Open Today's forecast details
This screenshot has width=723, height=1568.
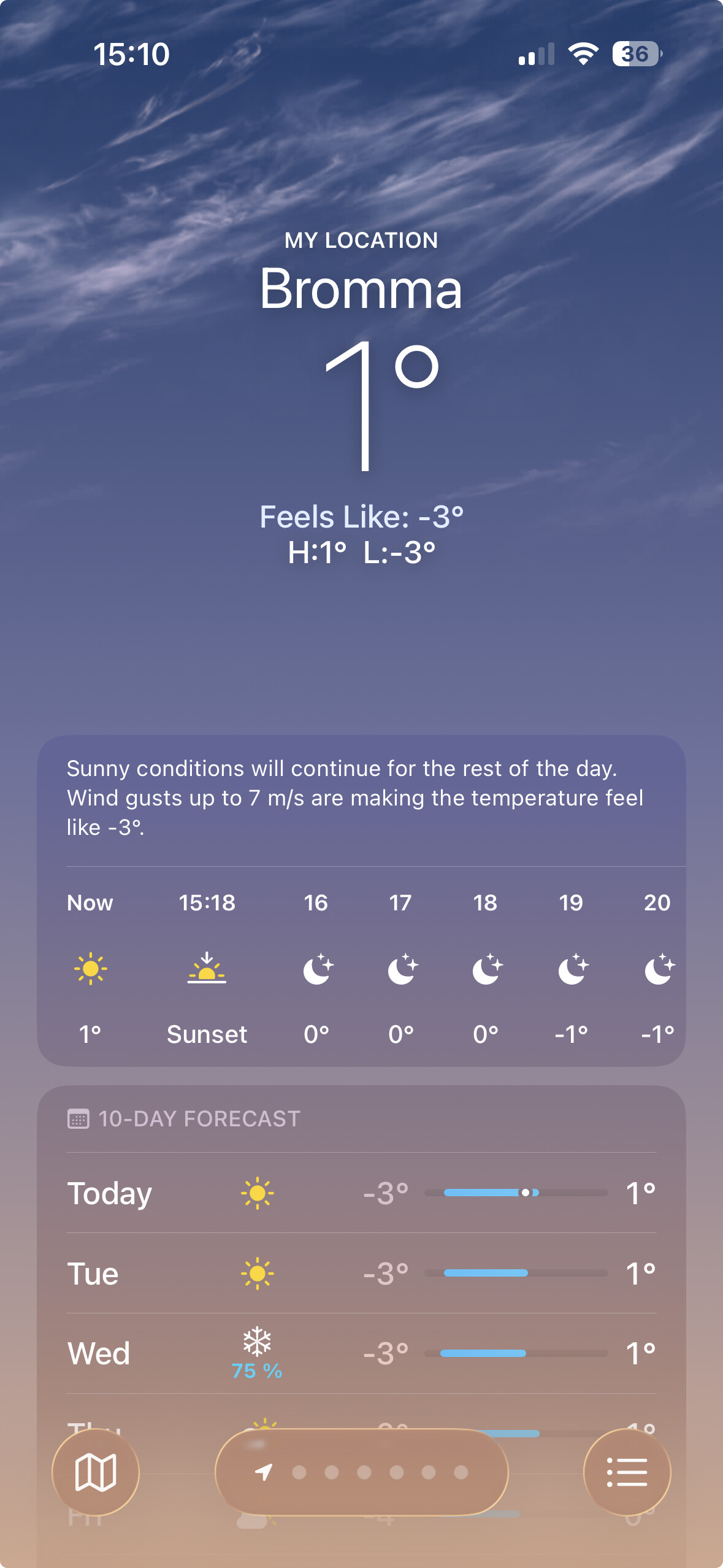tap(362, 1193)
